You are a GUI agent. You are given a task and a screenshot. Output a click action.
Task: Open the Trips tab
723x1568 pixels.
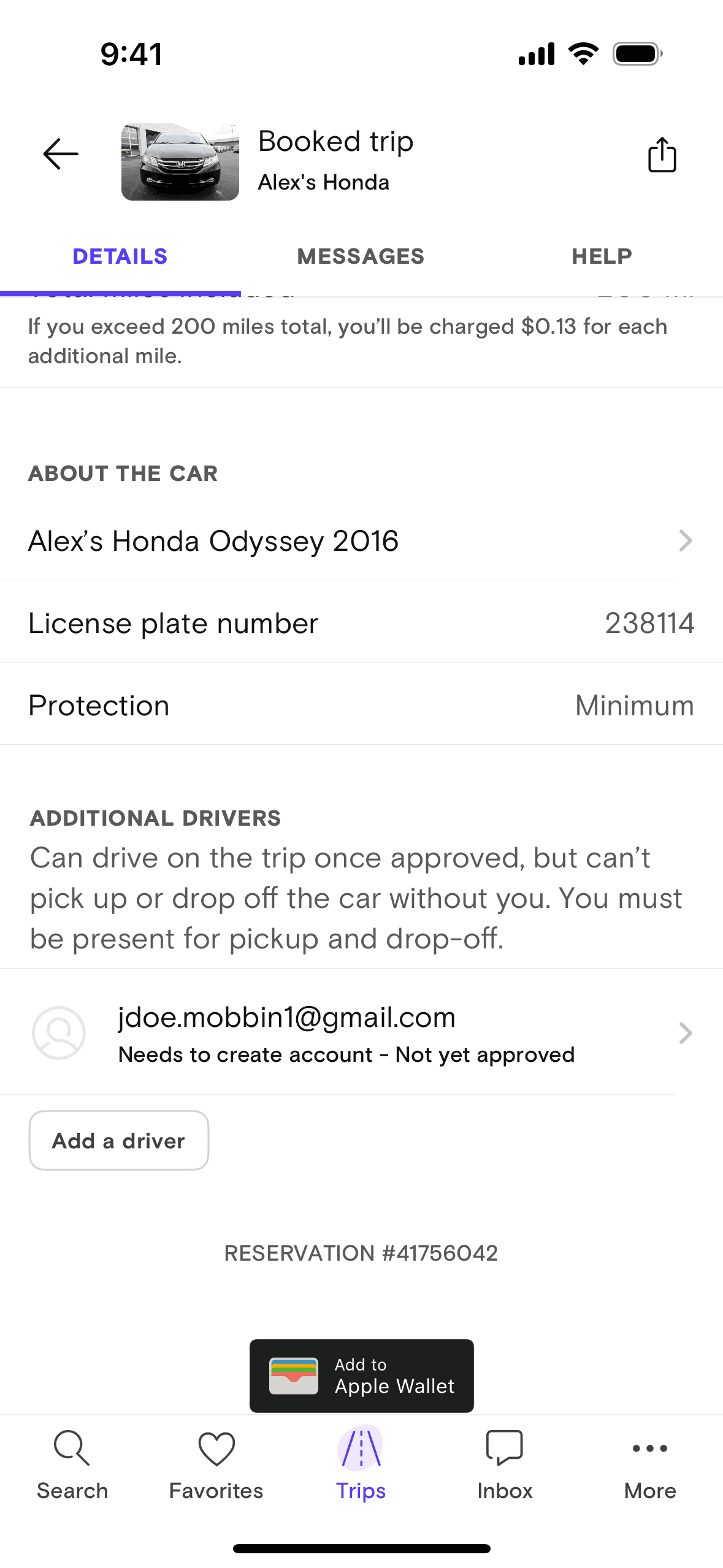pyautogui.click(x=361, y=1465)
